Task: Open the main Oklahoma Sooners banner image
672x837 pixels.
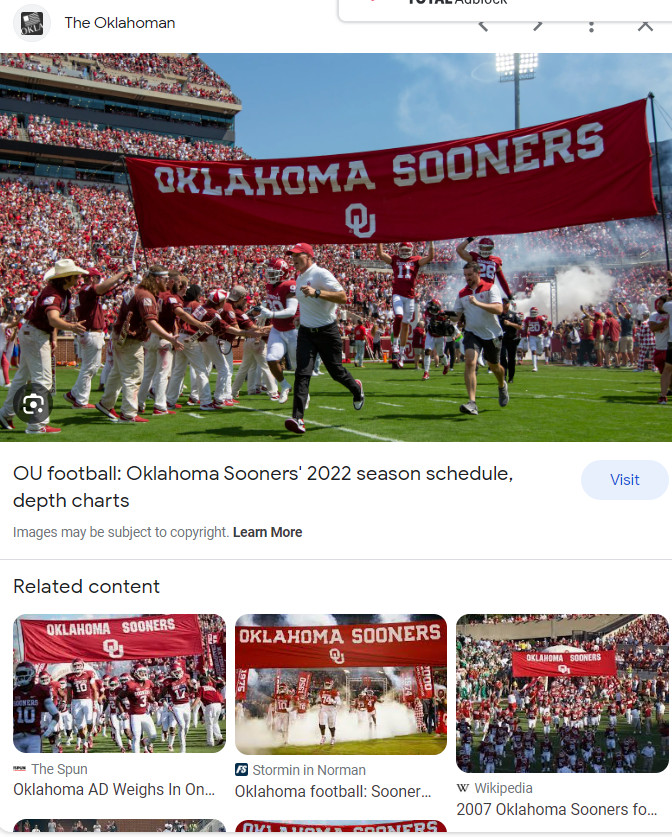Action: tap(336, 247)
